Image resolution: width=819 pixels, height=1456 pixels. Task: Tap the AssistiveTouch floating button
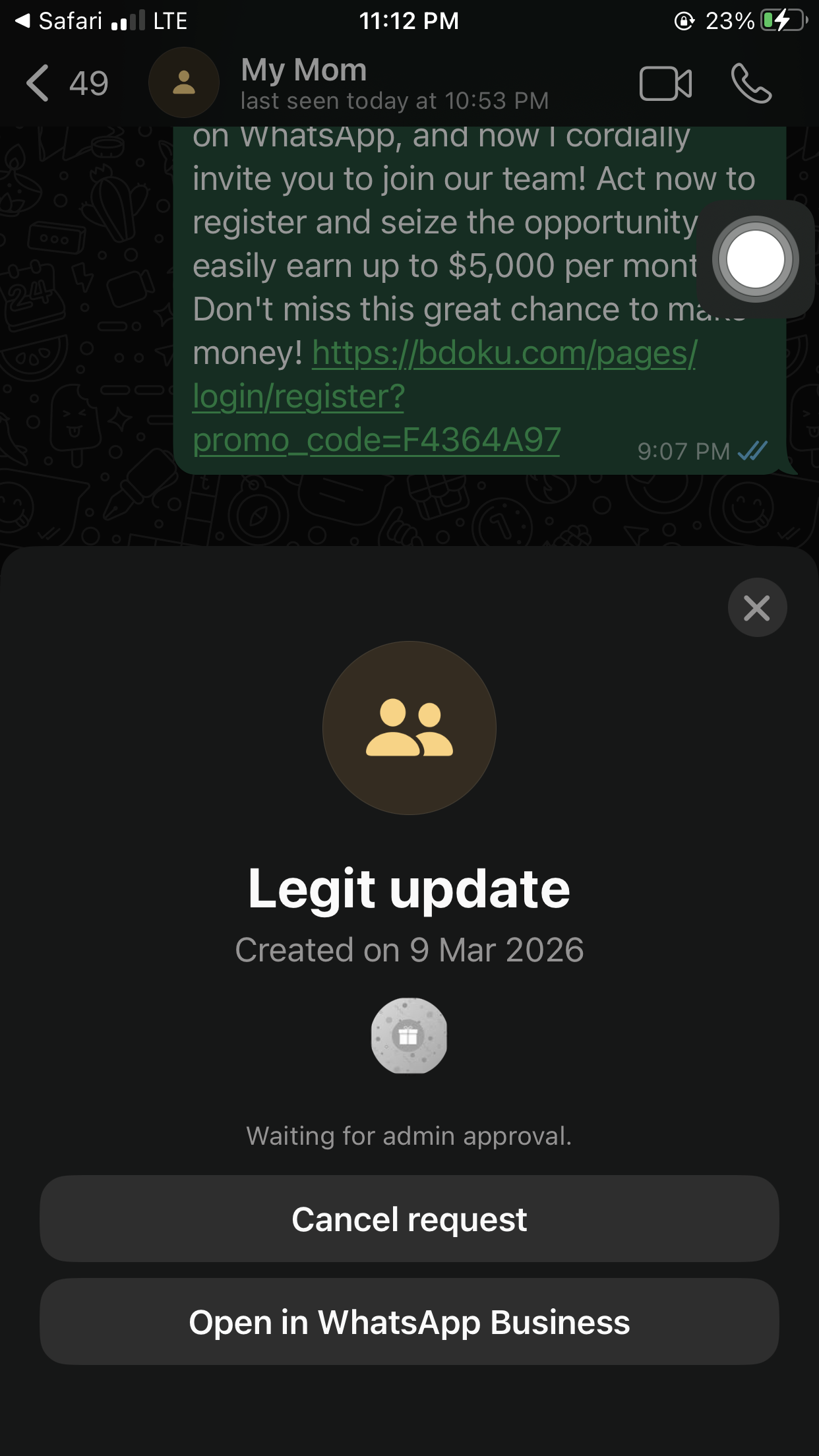point(755,259)
